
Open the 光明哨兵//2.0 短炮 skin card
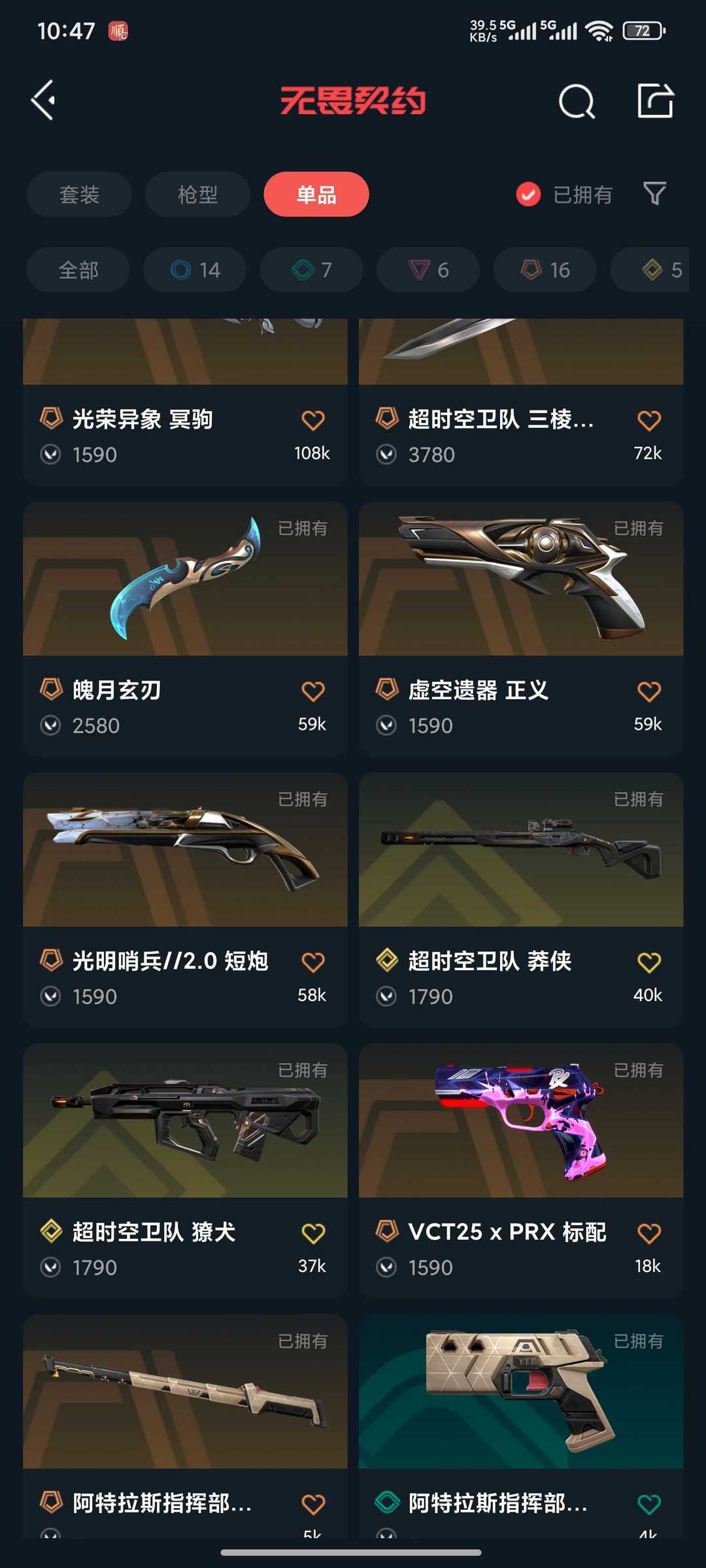[x=185, y=856]
